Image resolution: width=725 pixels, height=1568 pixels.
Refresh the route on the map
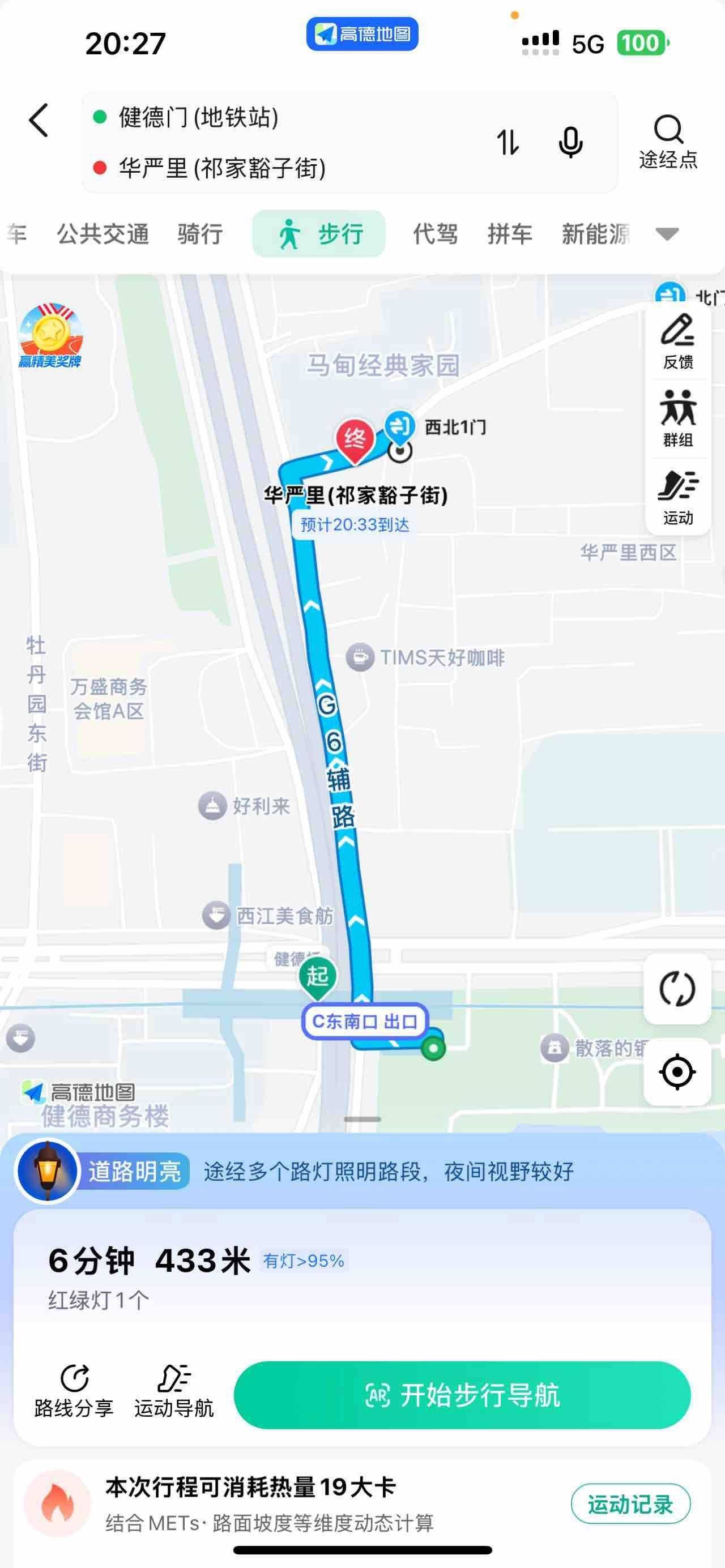(677, 989)
